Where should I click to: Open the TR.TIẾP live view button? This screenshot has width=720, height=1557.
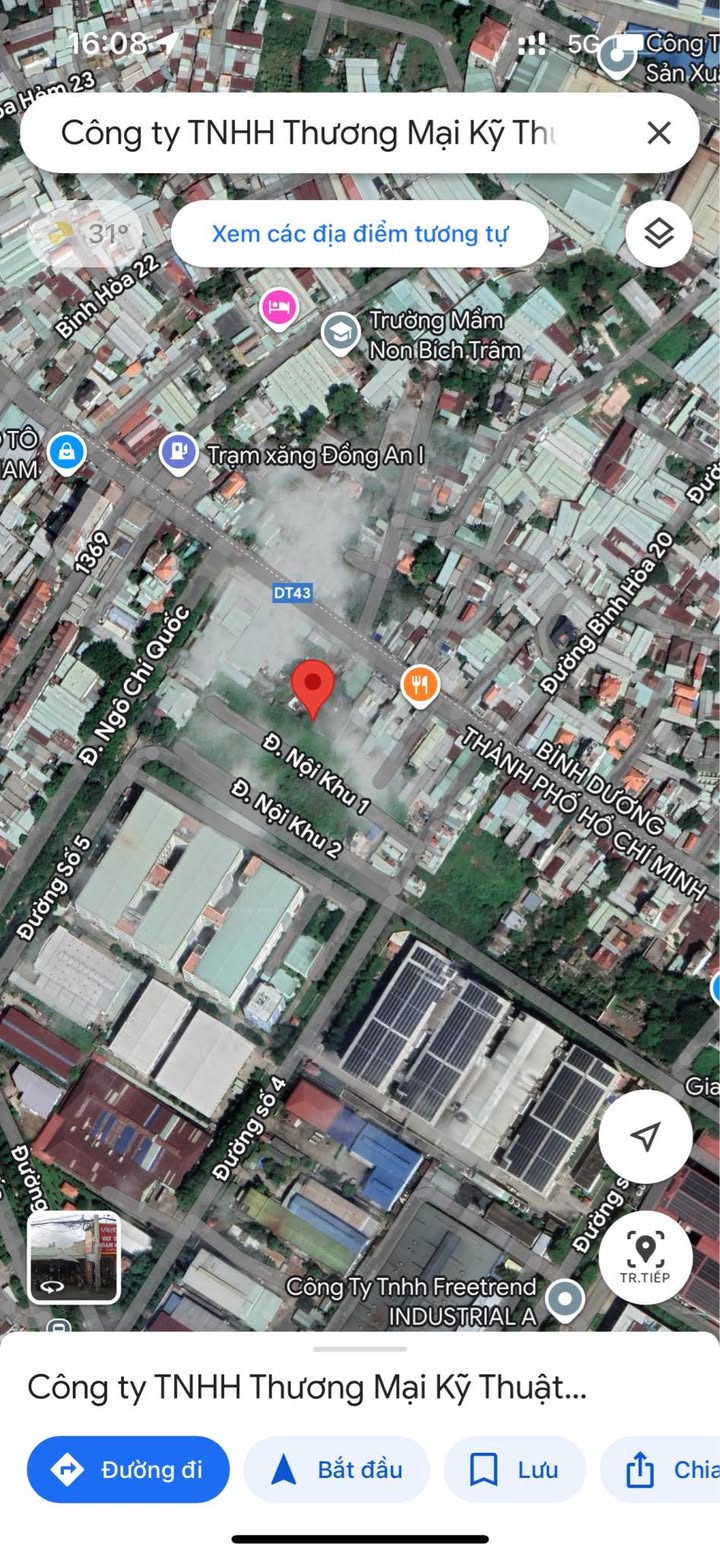[646, 1257]
